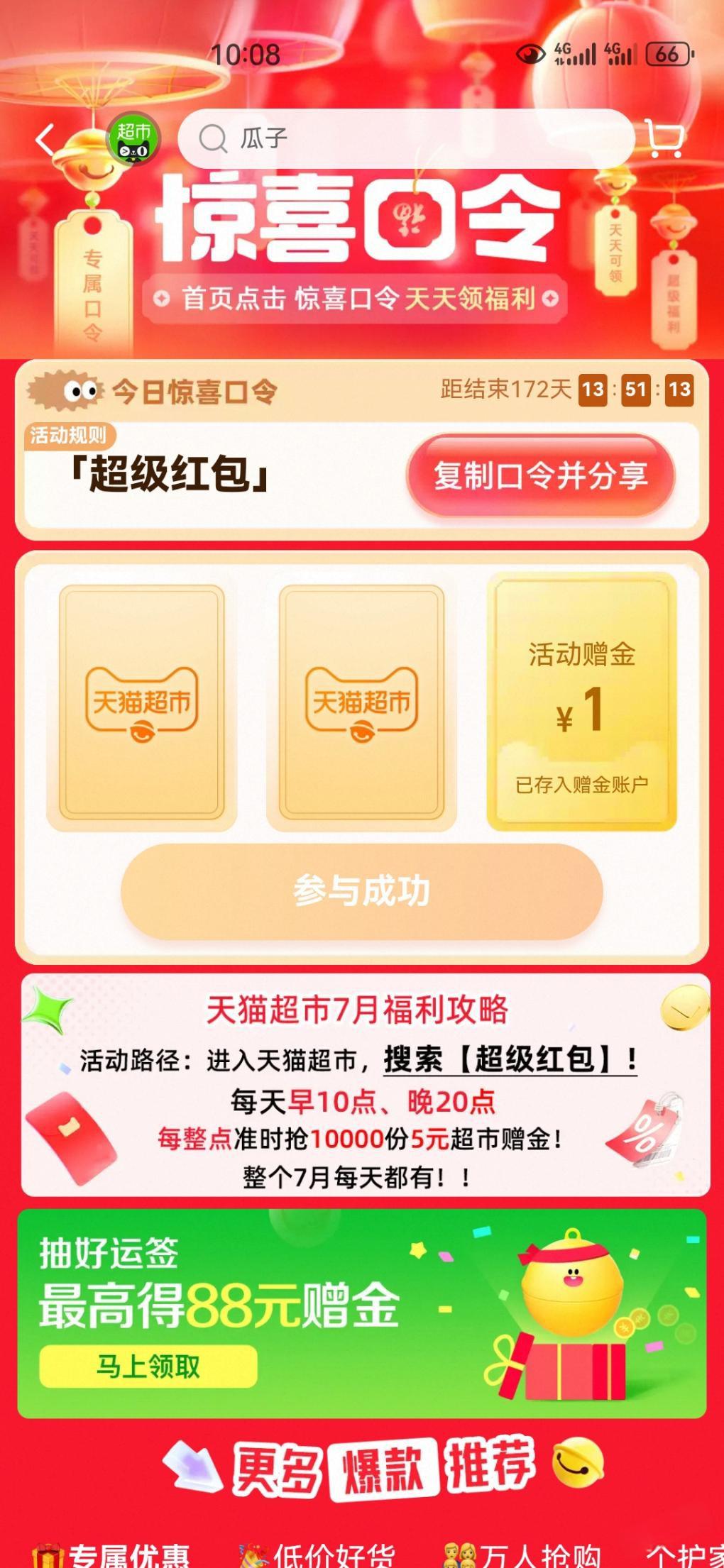724x1568 pixels.
Task: View the 活动规则 activity rules
Action: point(69,435)
